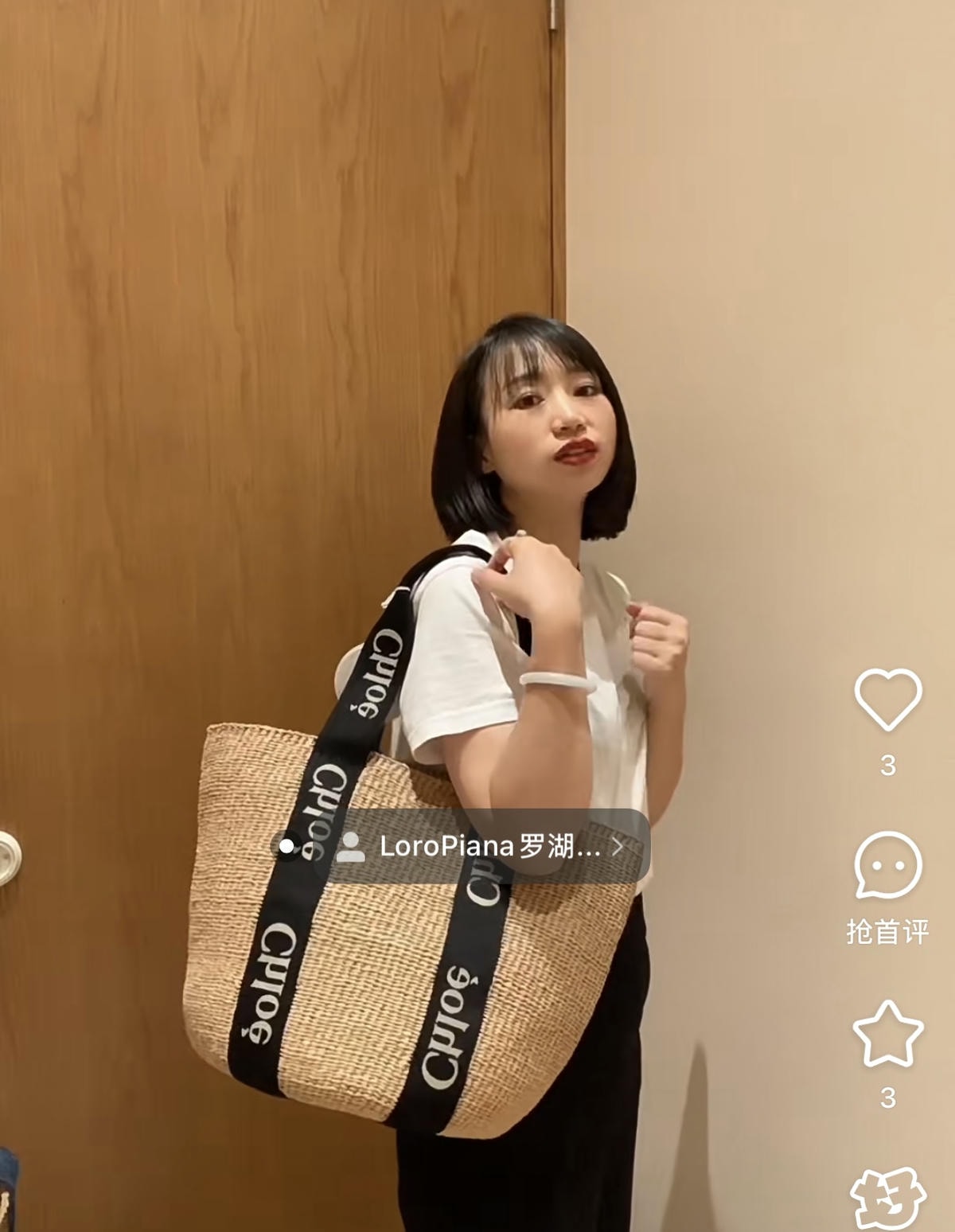Tap the sticker icon in the corner
The height and width of the screenshot is (1232, 955).
click(x=887, y=1200)
